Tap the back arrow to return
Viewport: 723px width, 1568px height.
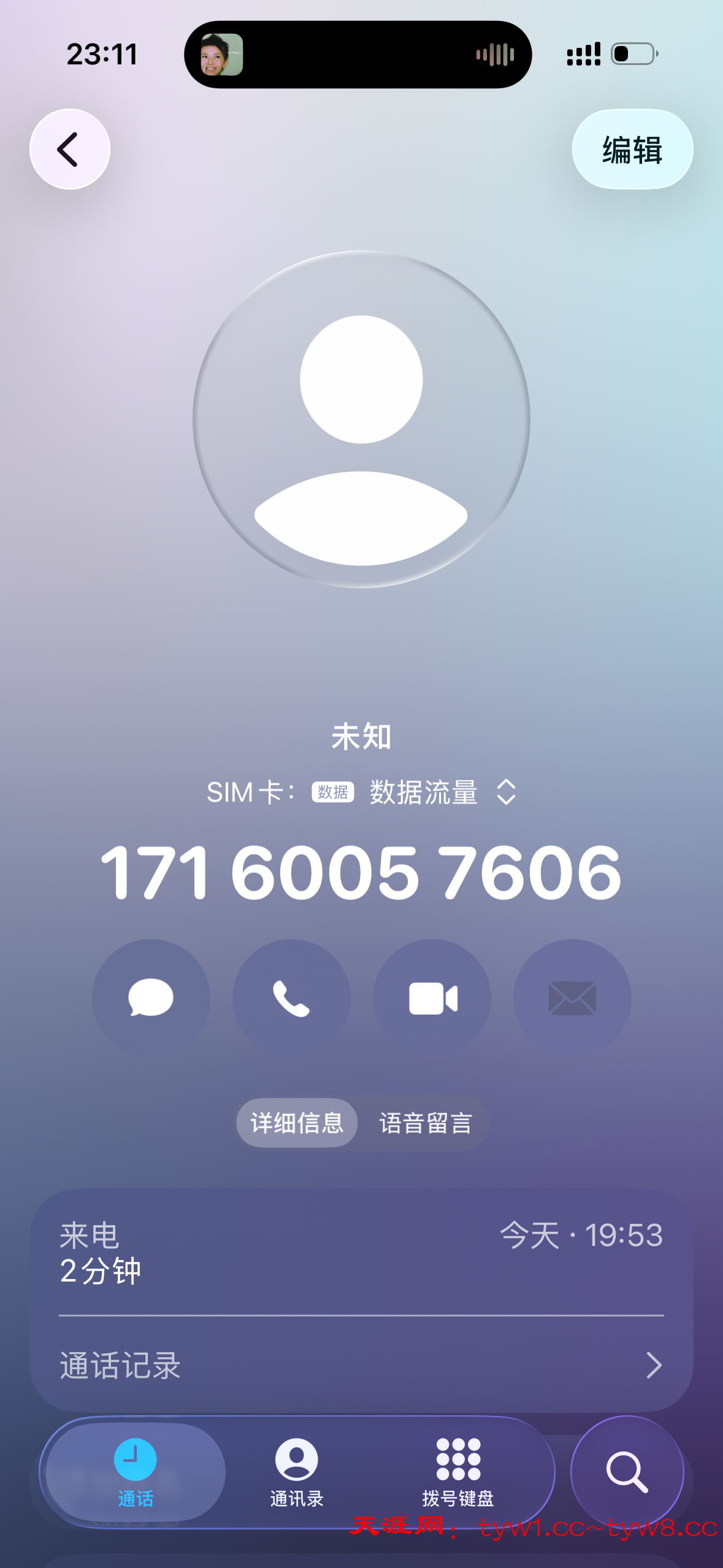[69, 149]
